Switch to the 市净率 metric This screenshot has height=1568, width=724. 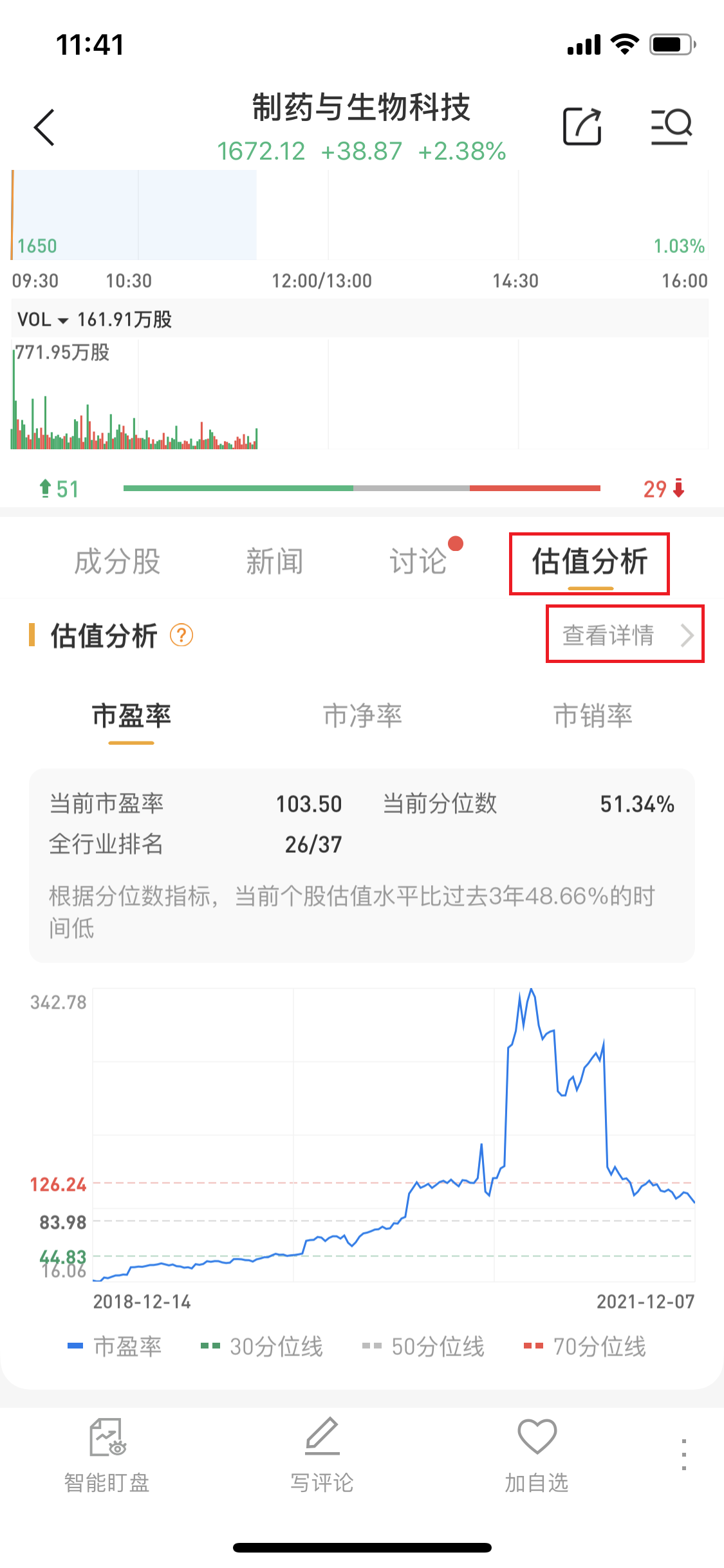pyautogui.click(x=362, y=716)
